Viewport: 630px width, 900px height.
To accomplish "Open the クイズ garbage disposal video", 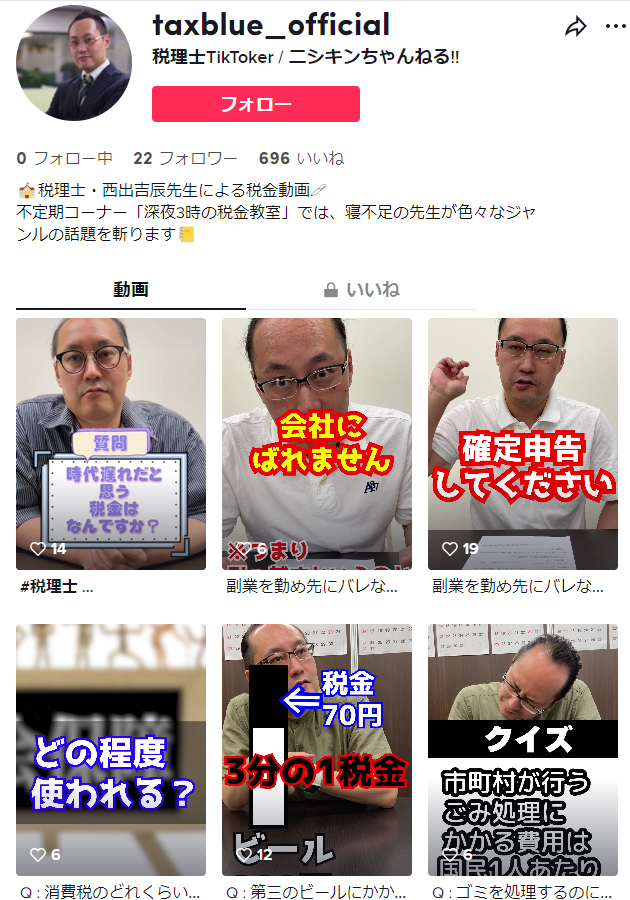I will click(523, 750).
